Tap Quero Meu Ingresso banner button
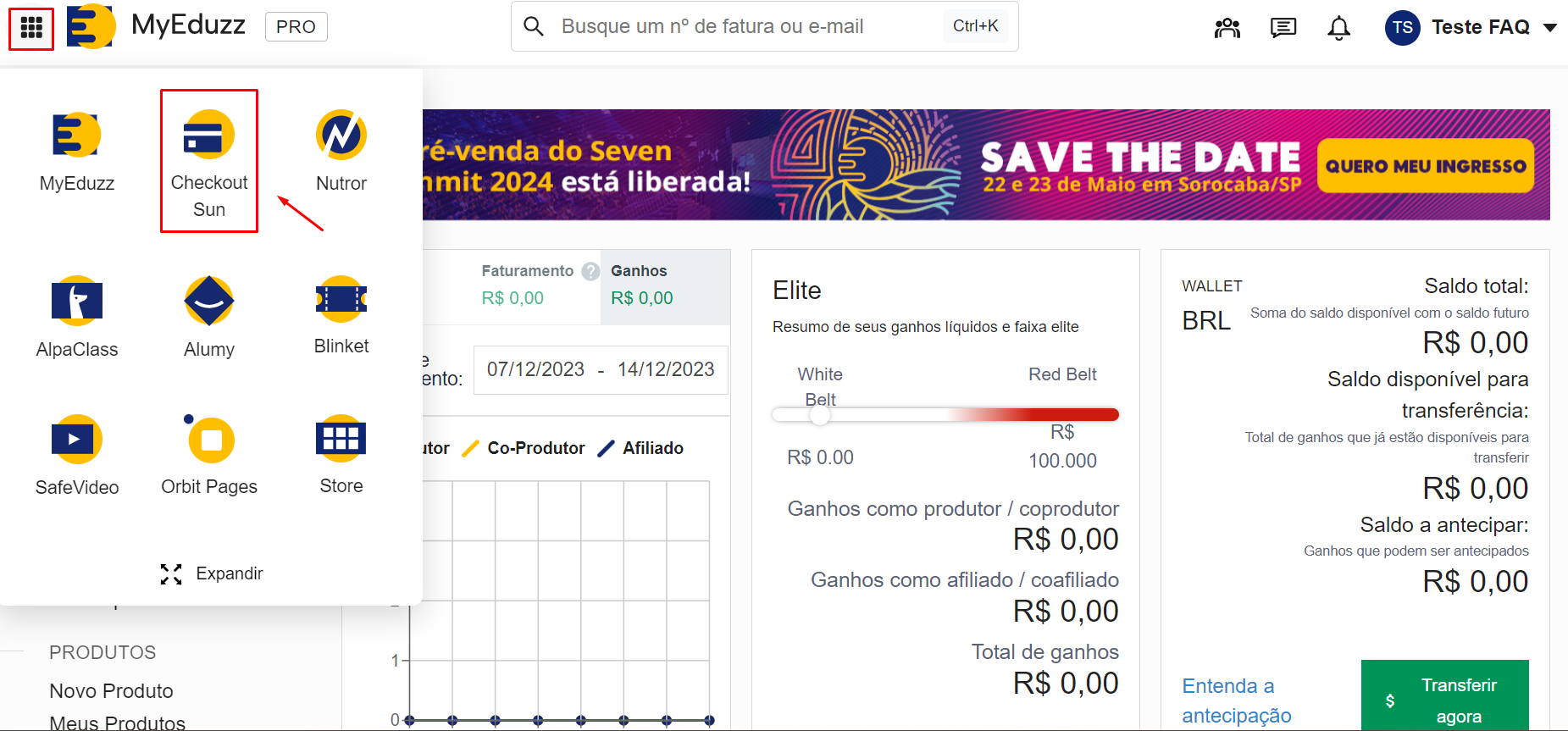Image resolution: width=1568 pixels, height=731 pixels. (x=1425, y=166)
